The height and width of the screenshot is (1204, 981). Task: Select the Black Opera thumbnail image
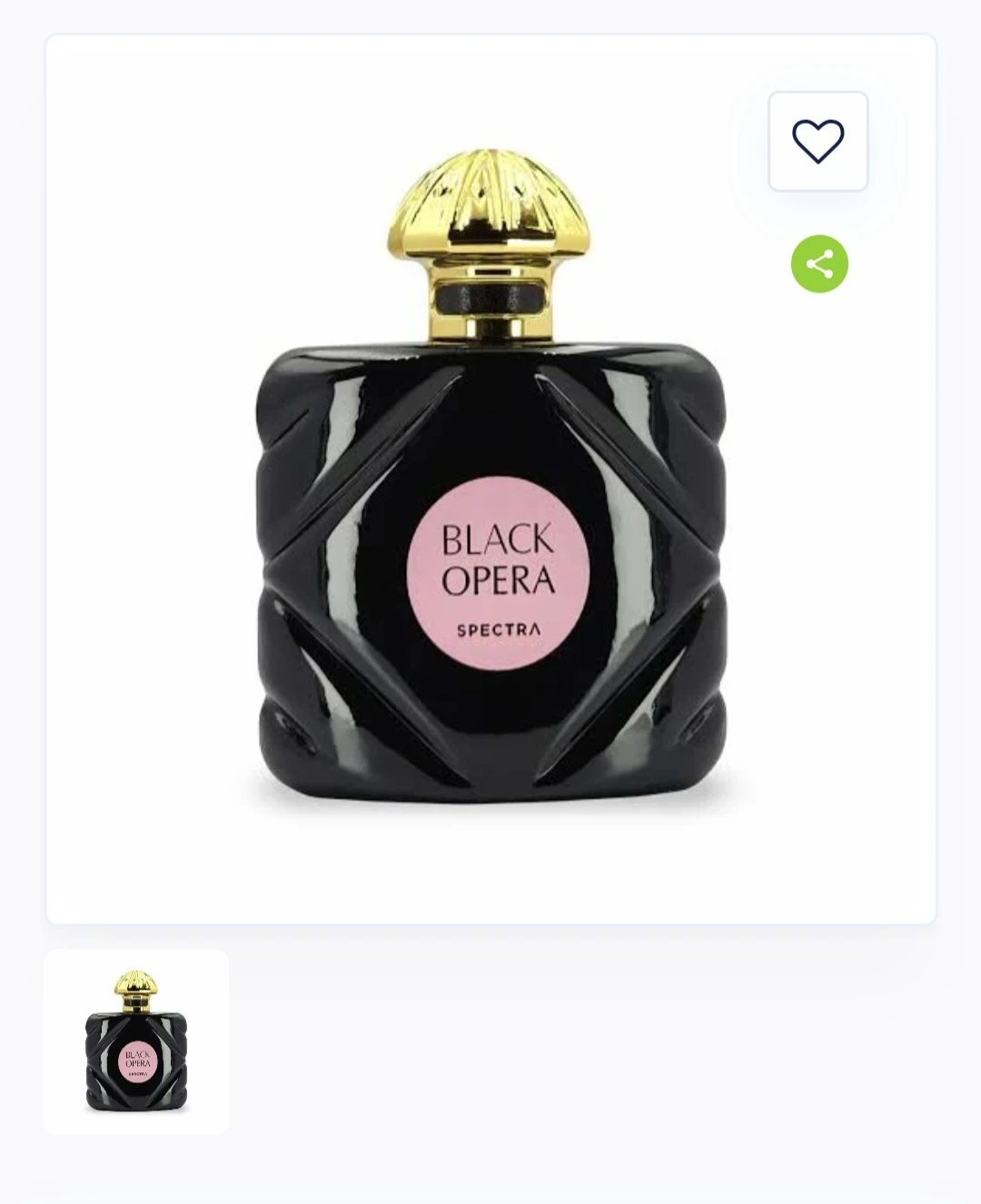click(136, 1041)
